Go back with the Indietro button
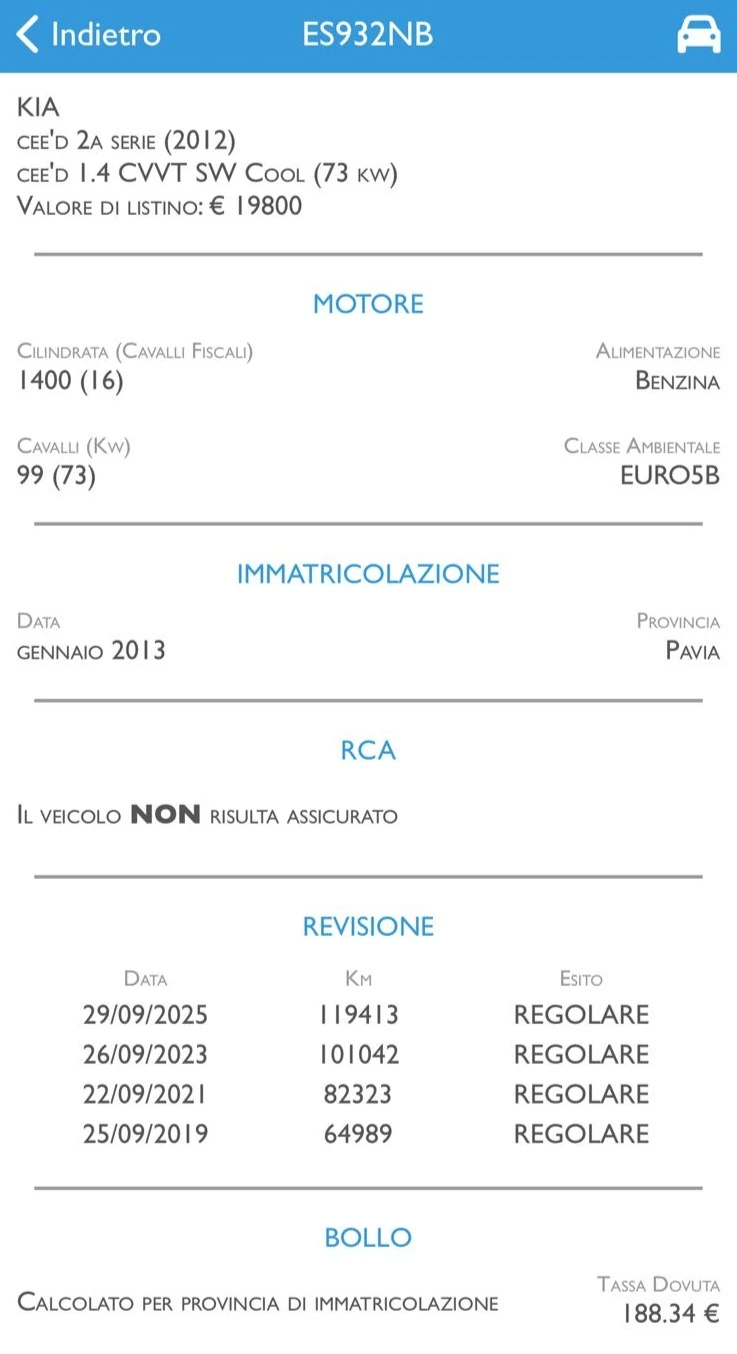The width and height of the screenshot is (737, 1354). click(x=88, y=35)
